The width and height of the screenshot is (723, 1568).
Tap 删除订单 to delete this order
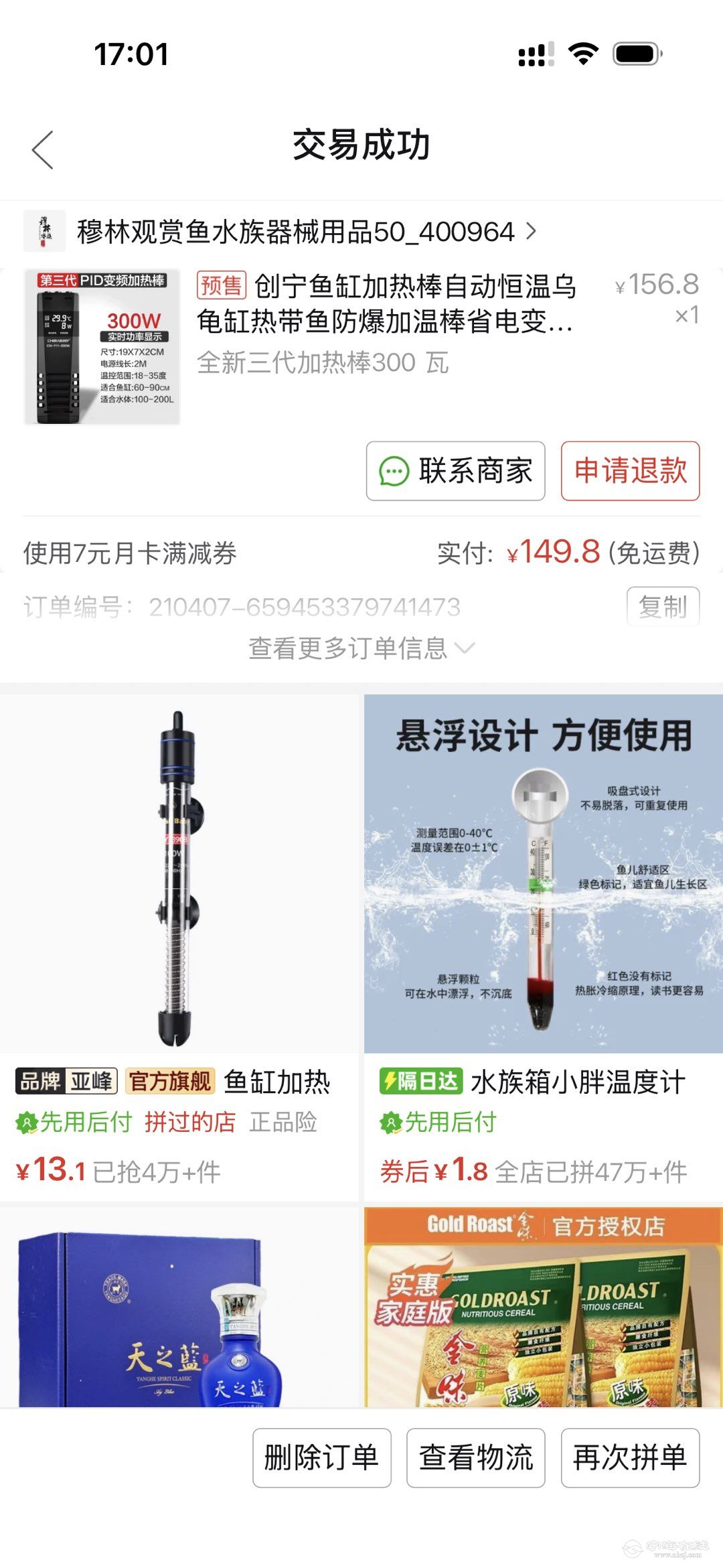tap(321, 1457)
